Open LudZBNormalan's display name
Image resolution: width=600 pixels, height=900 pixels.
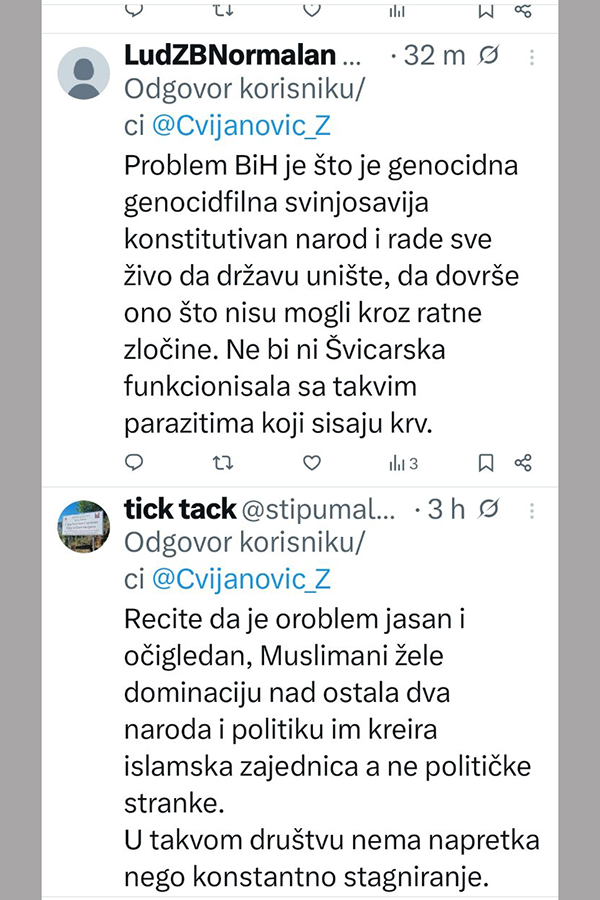click(x=230, y=56)
